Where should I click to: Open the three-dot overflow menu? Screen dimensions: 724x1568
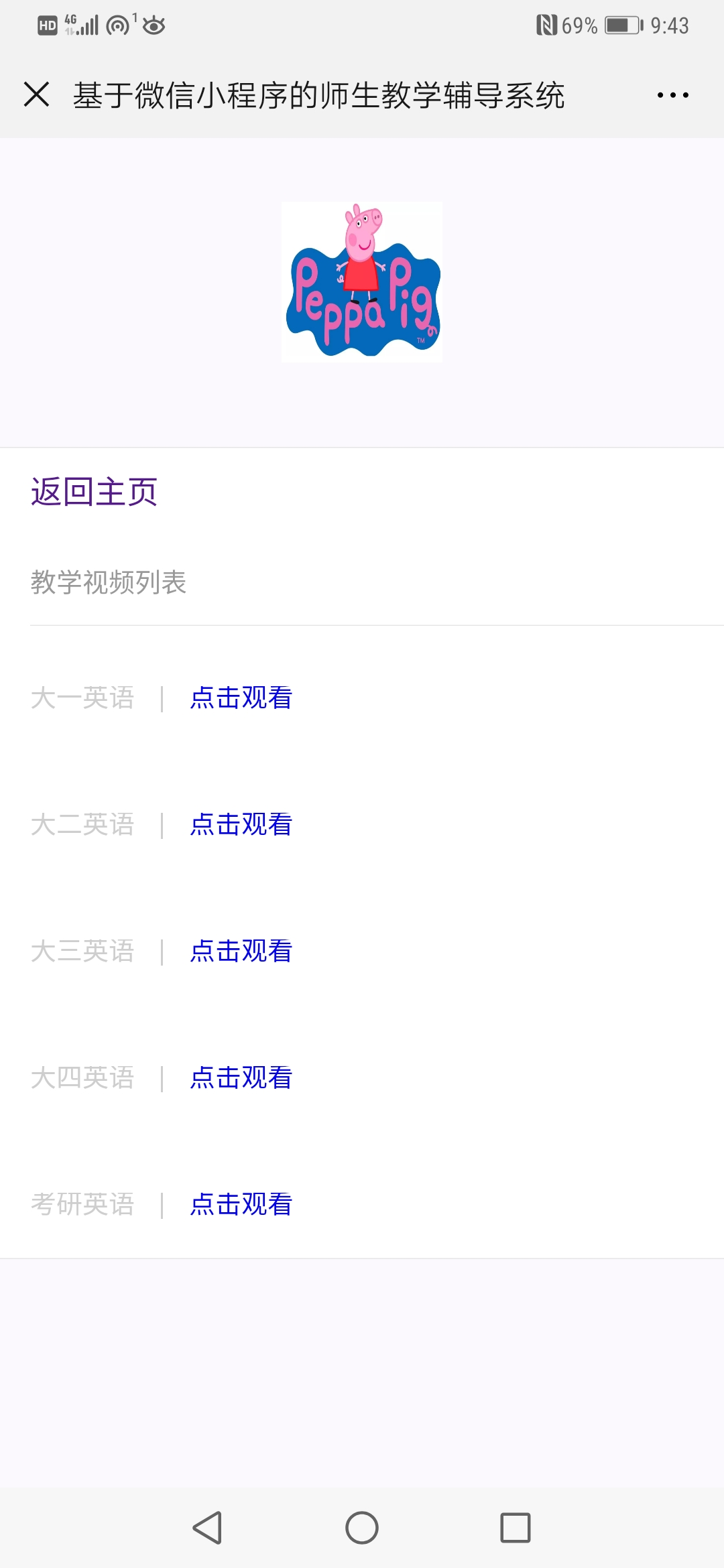click(672, 95)
